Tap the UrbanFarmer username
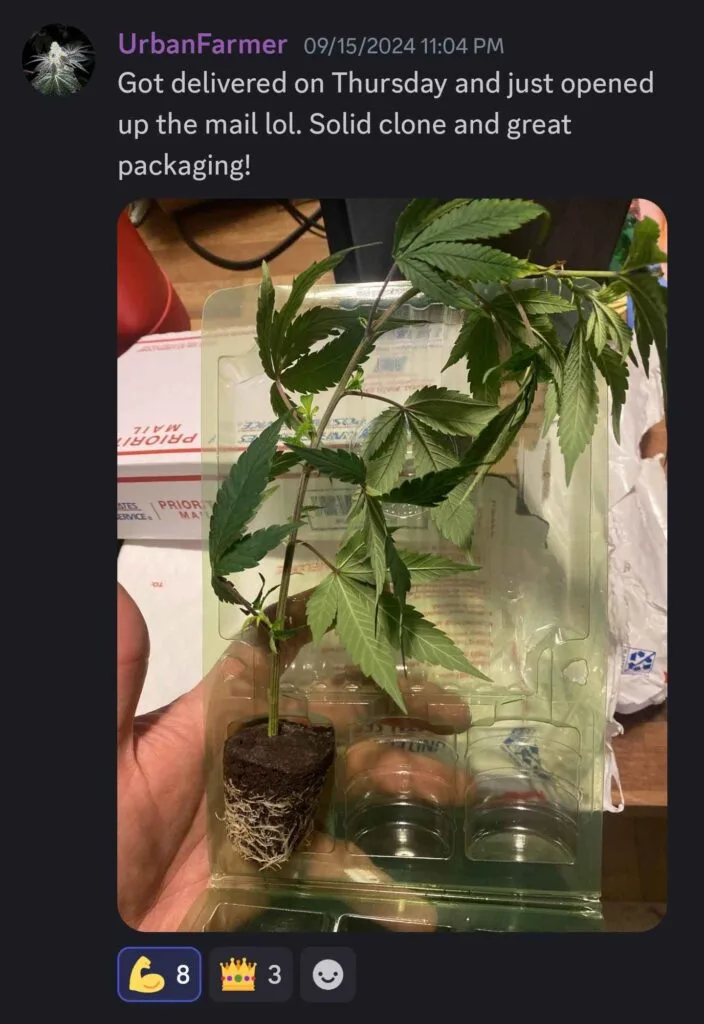The image size is (704, 1024). click(x=203, y=45)
